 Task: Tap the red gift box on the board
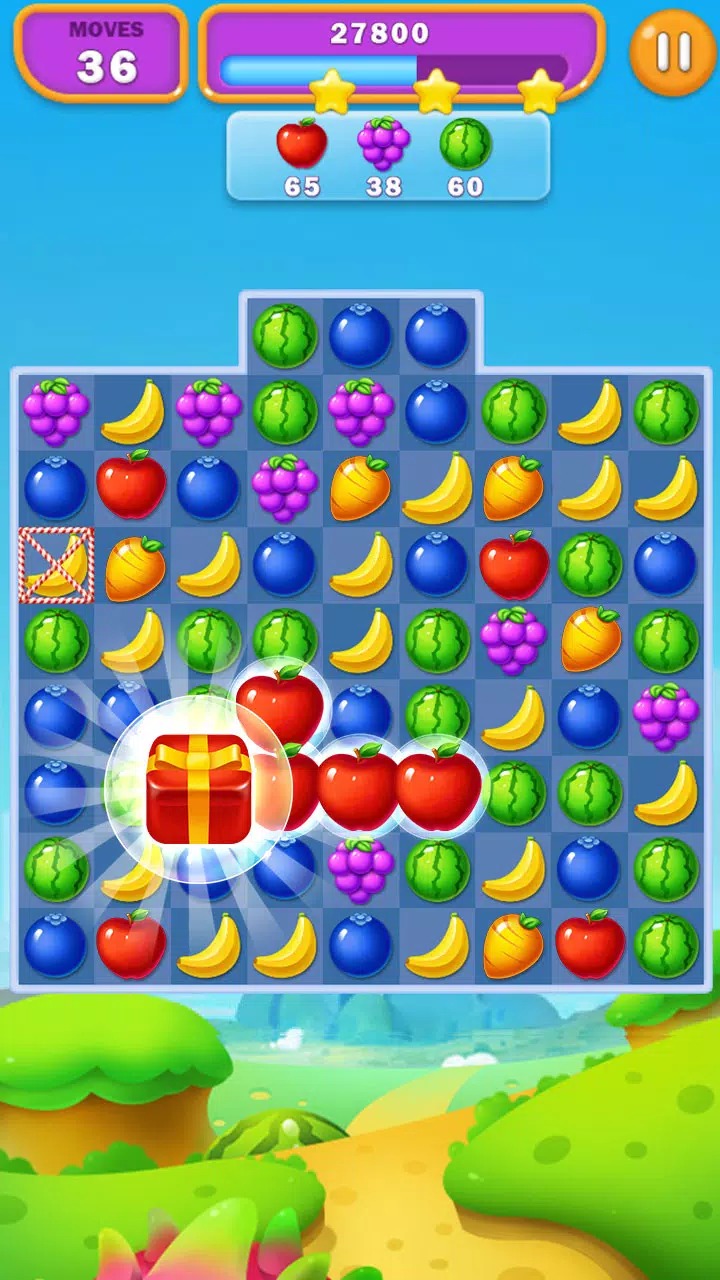click(x=199, y=788)
